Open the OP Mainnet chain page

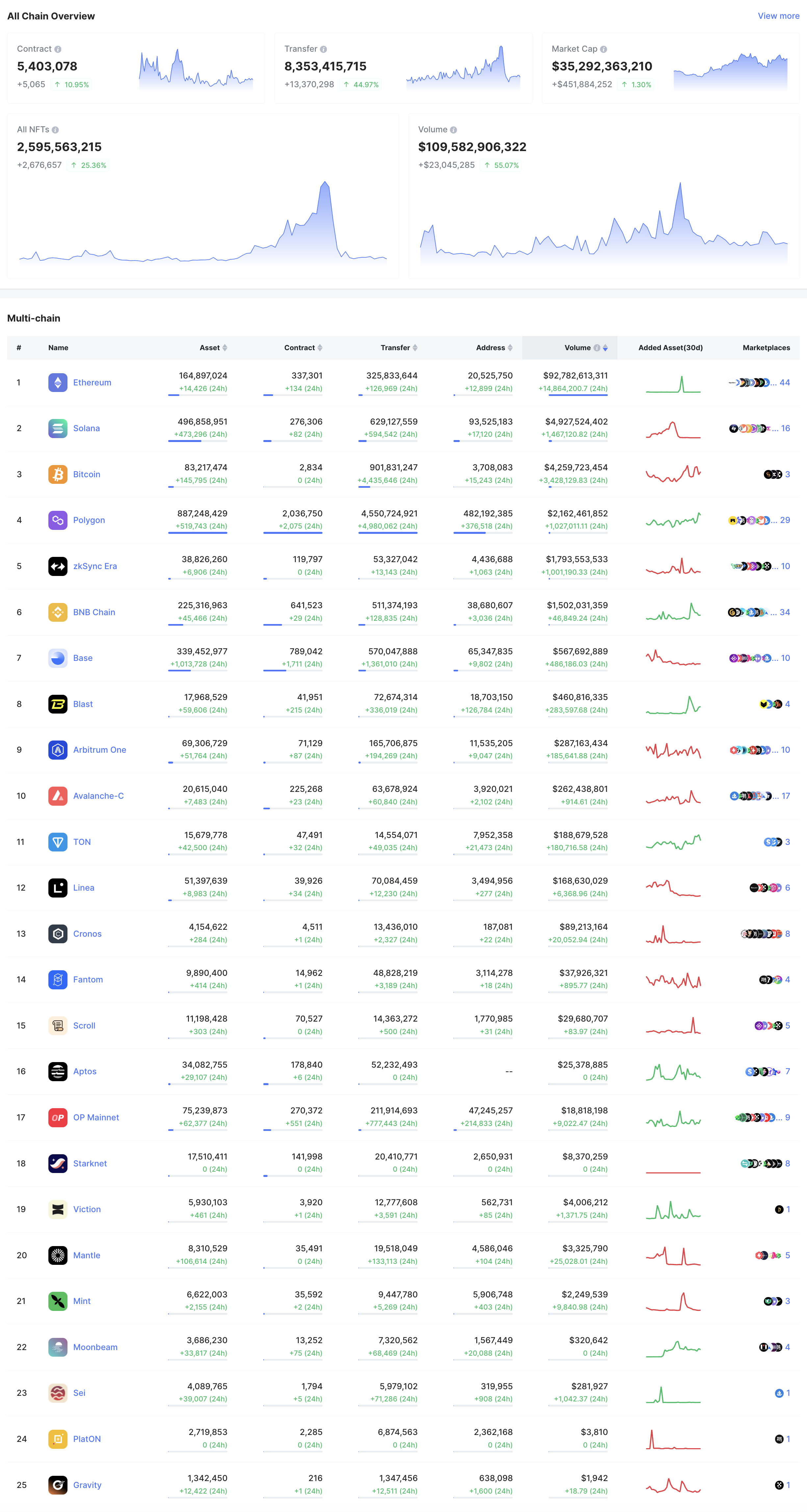coord(96,1118)
